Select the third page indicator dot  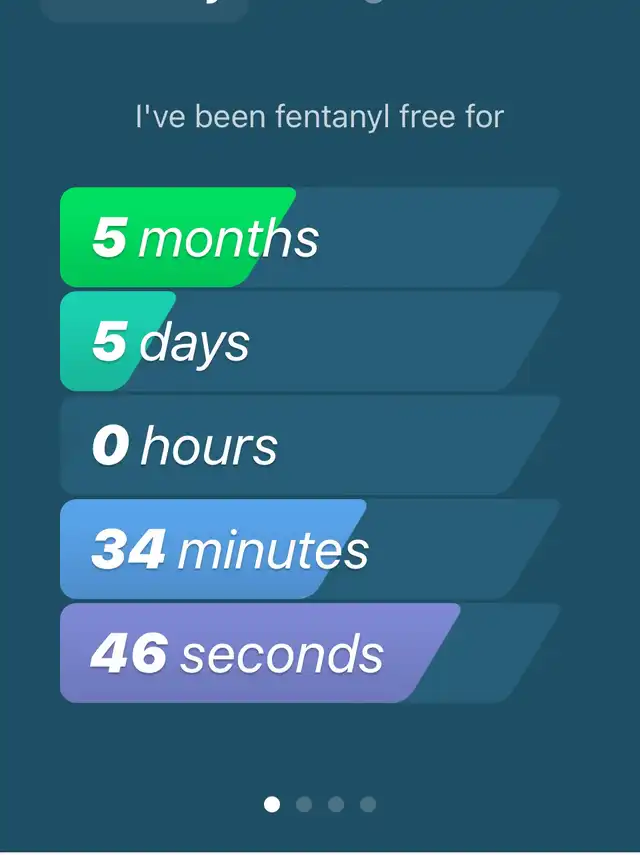click(336, 804)
